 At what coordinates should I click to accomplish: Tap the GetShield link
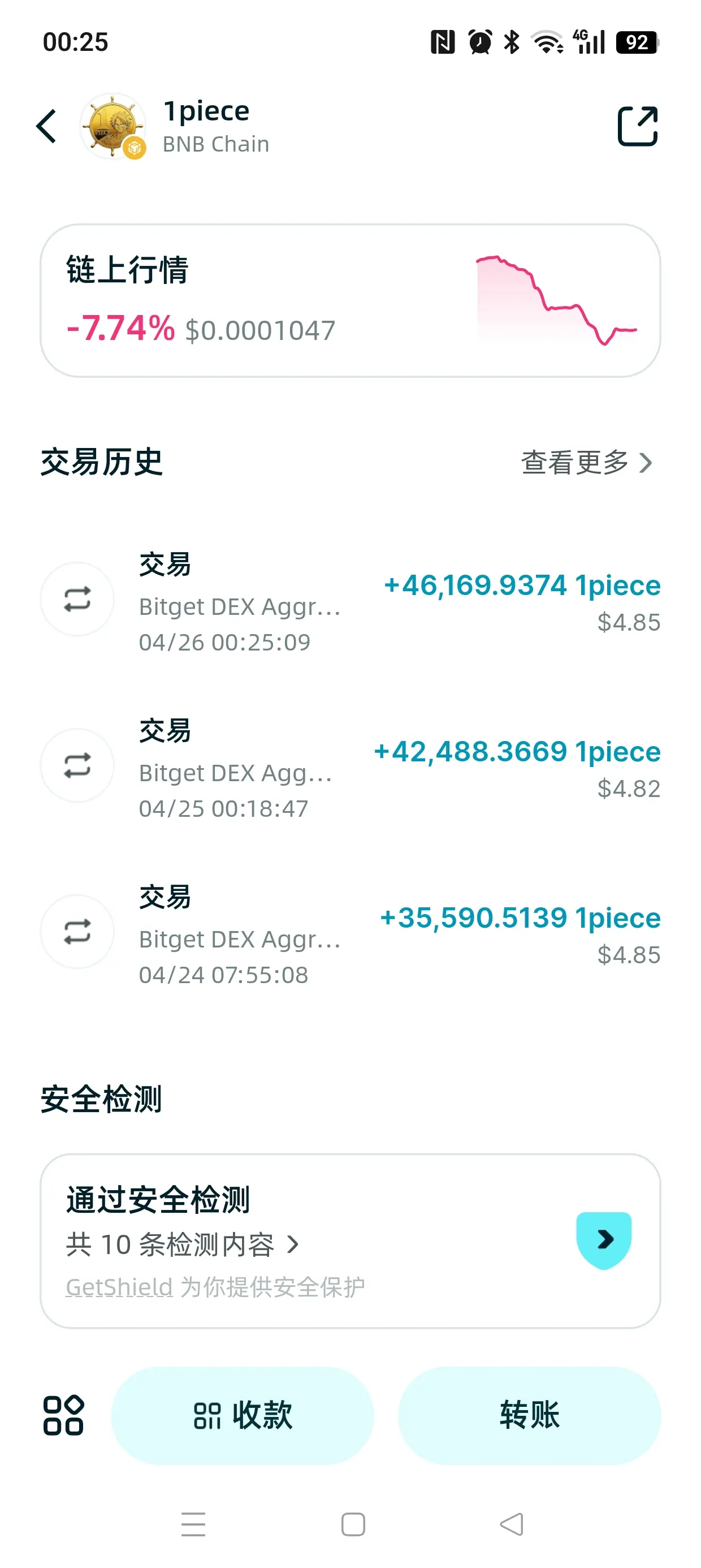click(119, 1287)
